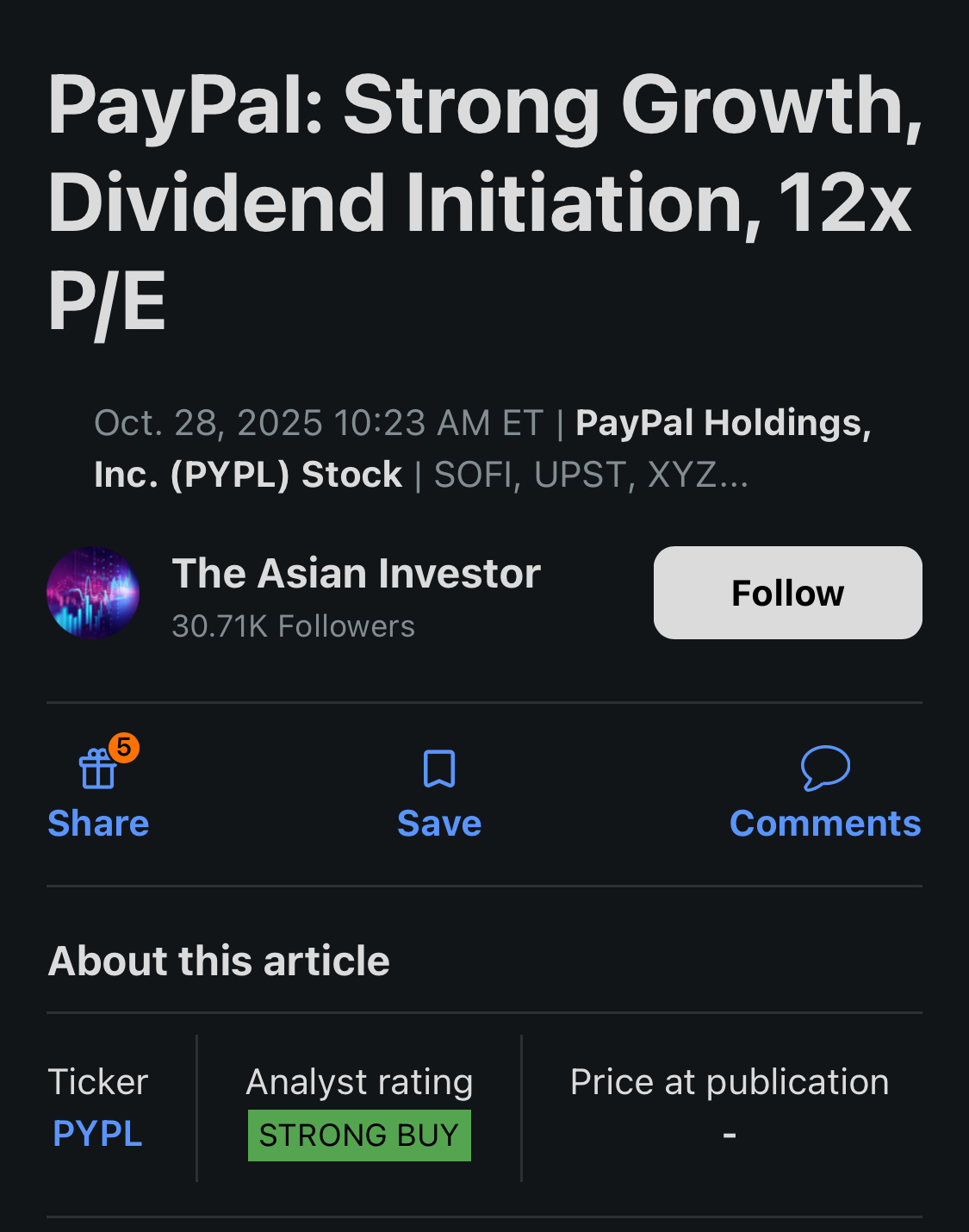Screen dimensions: 969x1232
Task: Click the Oct. 28 publication timestamp
Action: (319, 422)
